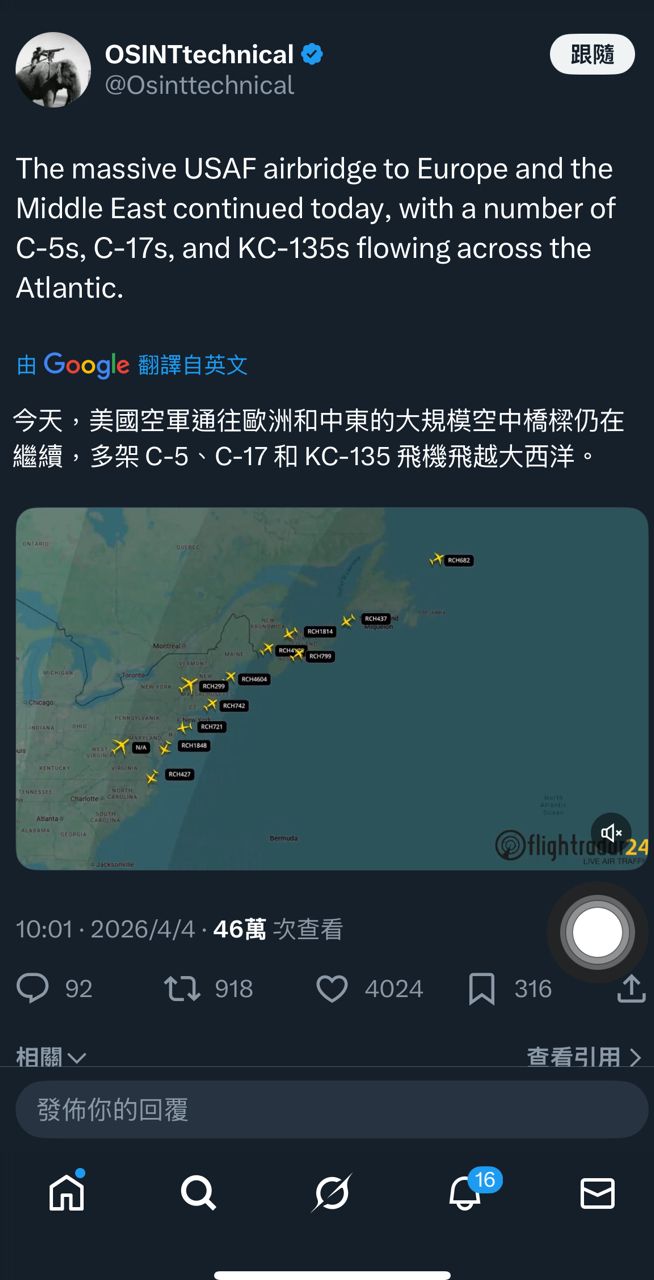Open 查看引用 quotes link

point(583,1057)
